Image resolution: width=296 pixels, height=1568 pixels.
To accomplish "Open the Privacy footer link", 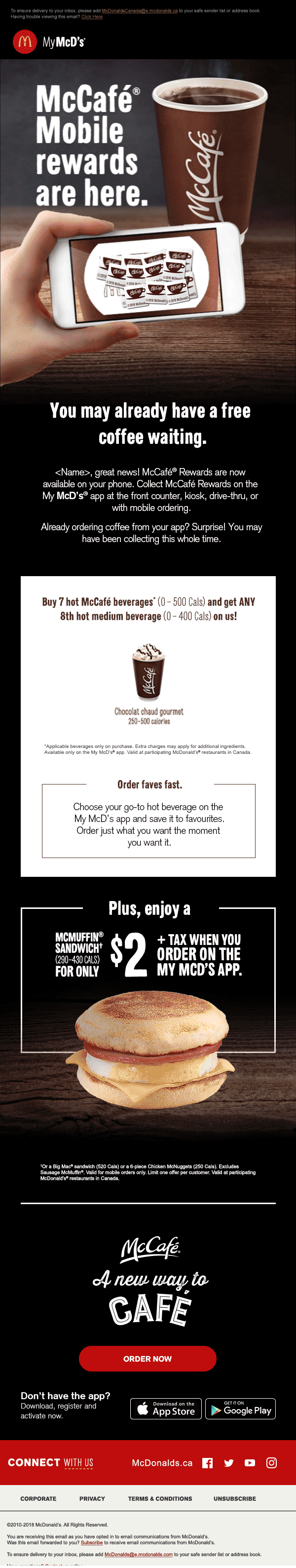I will 92,1498.
